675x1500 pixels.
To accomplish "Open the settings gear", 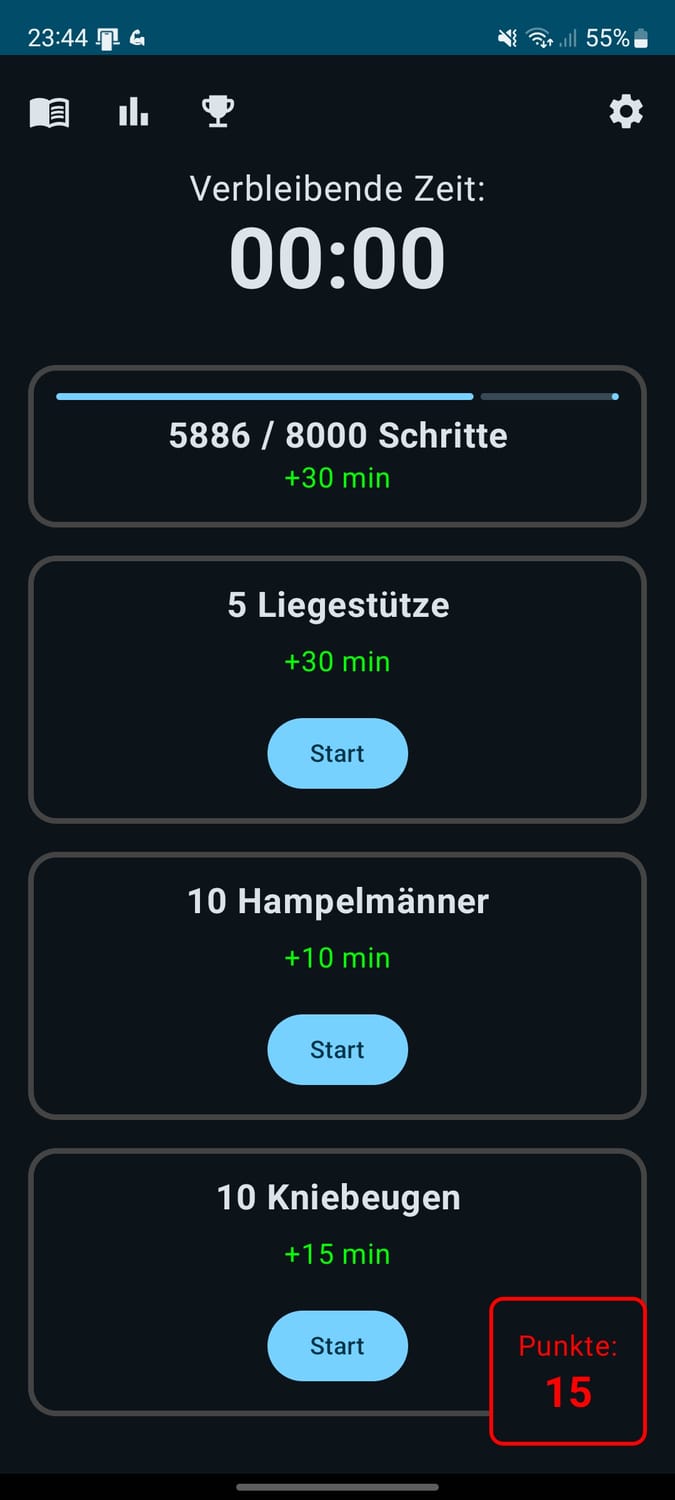I will pyautogui.click(x=626, y=111).
